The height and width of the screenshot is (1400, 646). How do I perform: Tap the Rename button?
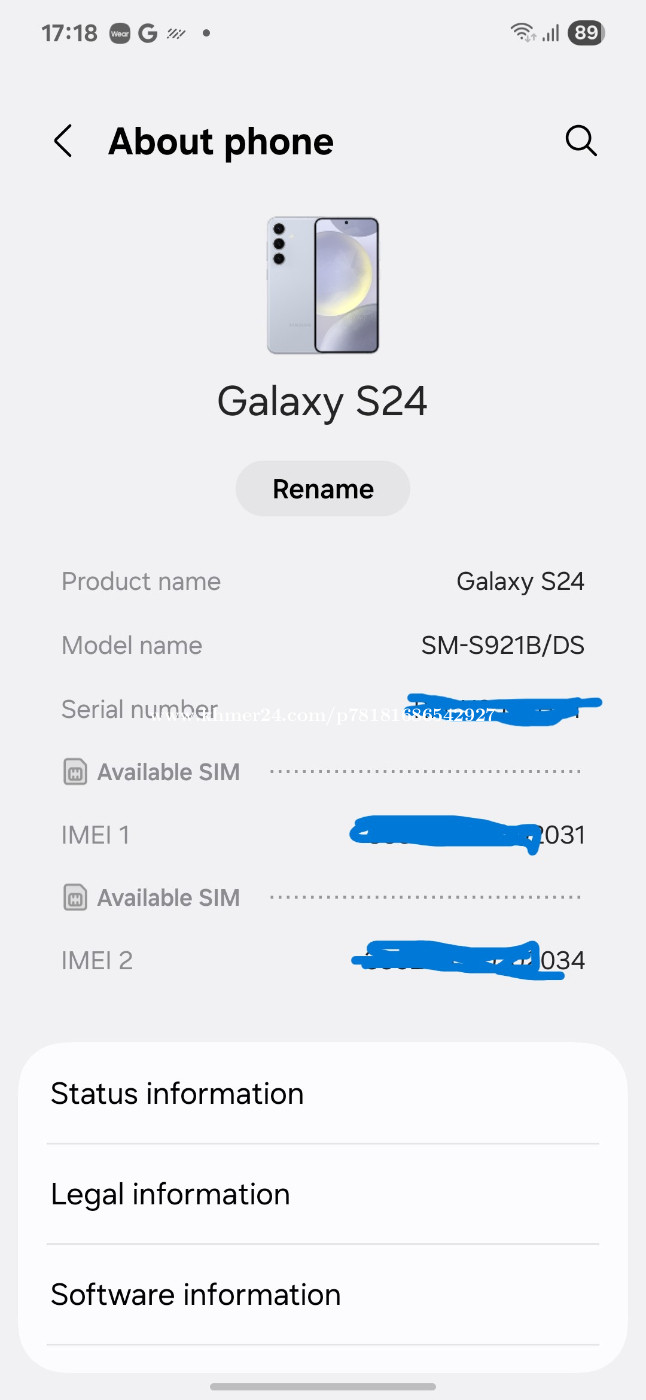(x=323, y=489)
